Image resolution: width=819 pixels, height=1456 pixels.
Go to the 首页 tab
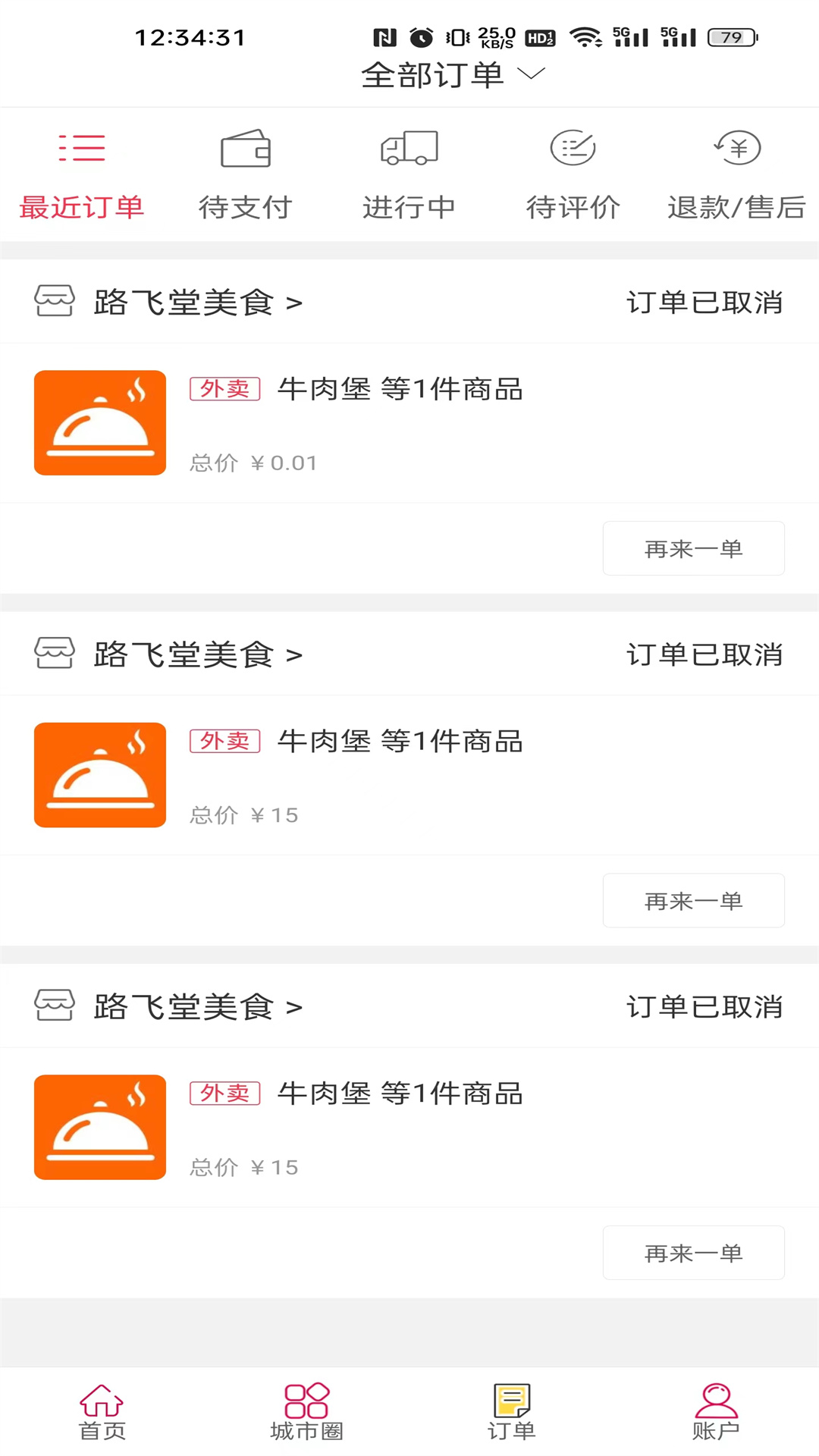point(102,1411)
